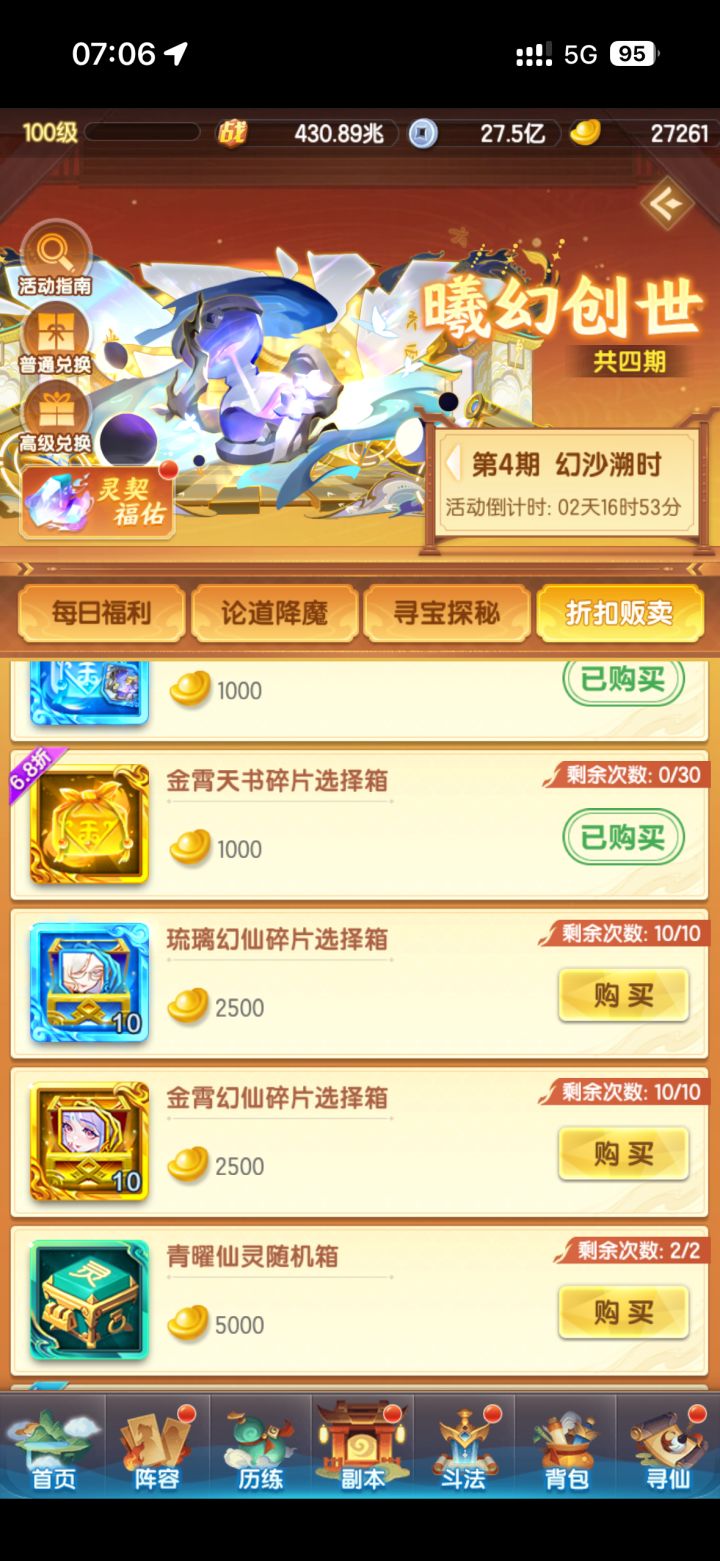Screen dimensions: 720x1561
Task: Buy the 琉璃幻仙碎片选择箱 item
Action: 623,995
